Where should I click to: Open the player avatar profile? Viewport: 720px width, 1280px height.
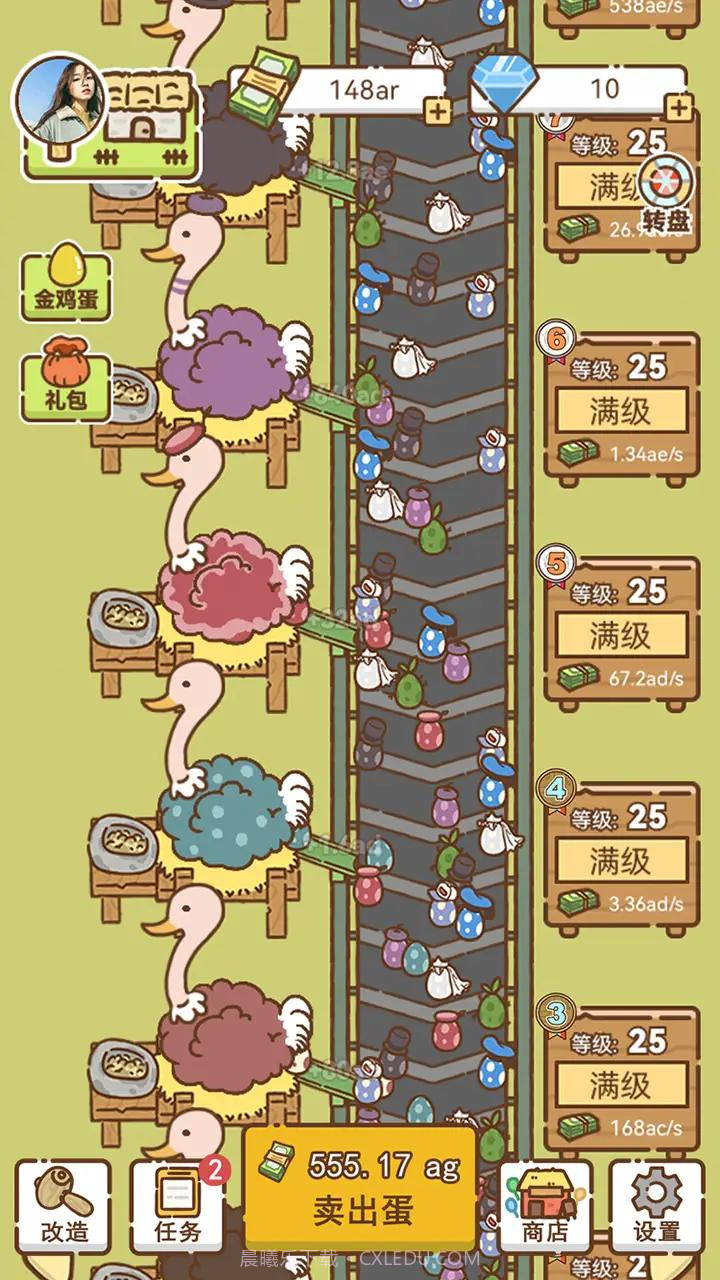click(60, 98)
